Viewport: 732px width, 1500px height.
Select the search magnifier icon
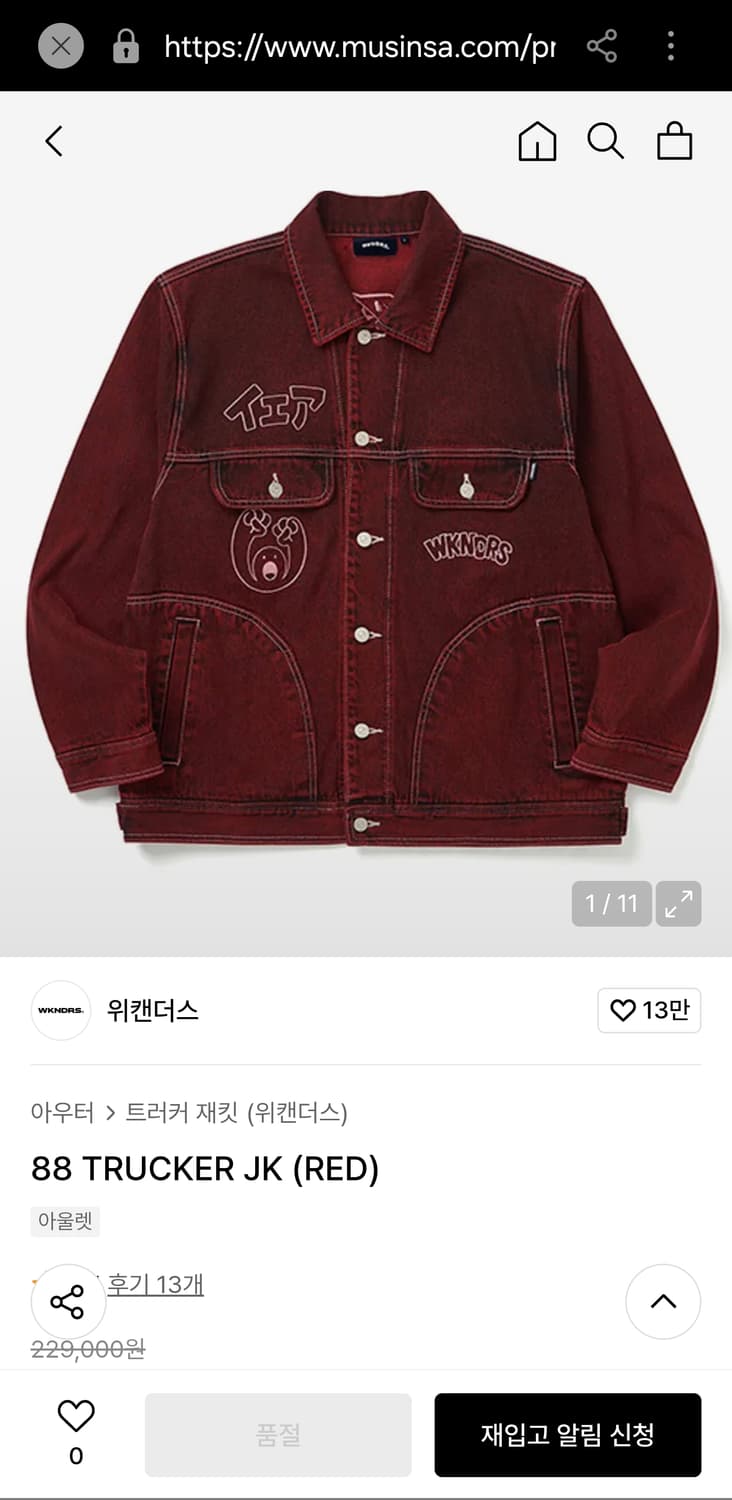click(606, 141)
